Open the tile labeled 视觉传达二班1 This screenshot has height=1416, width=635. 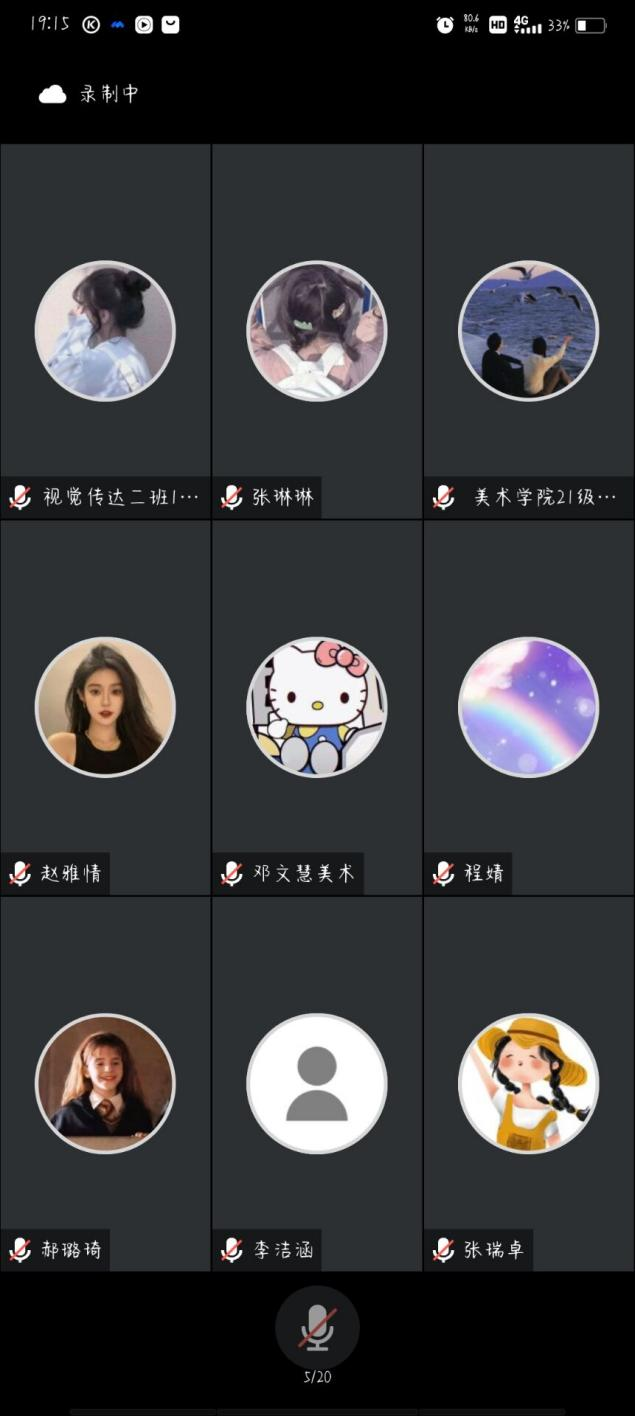coord(105,331)
